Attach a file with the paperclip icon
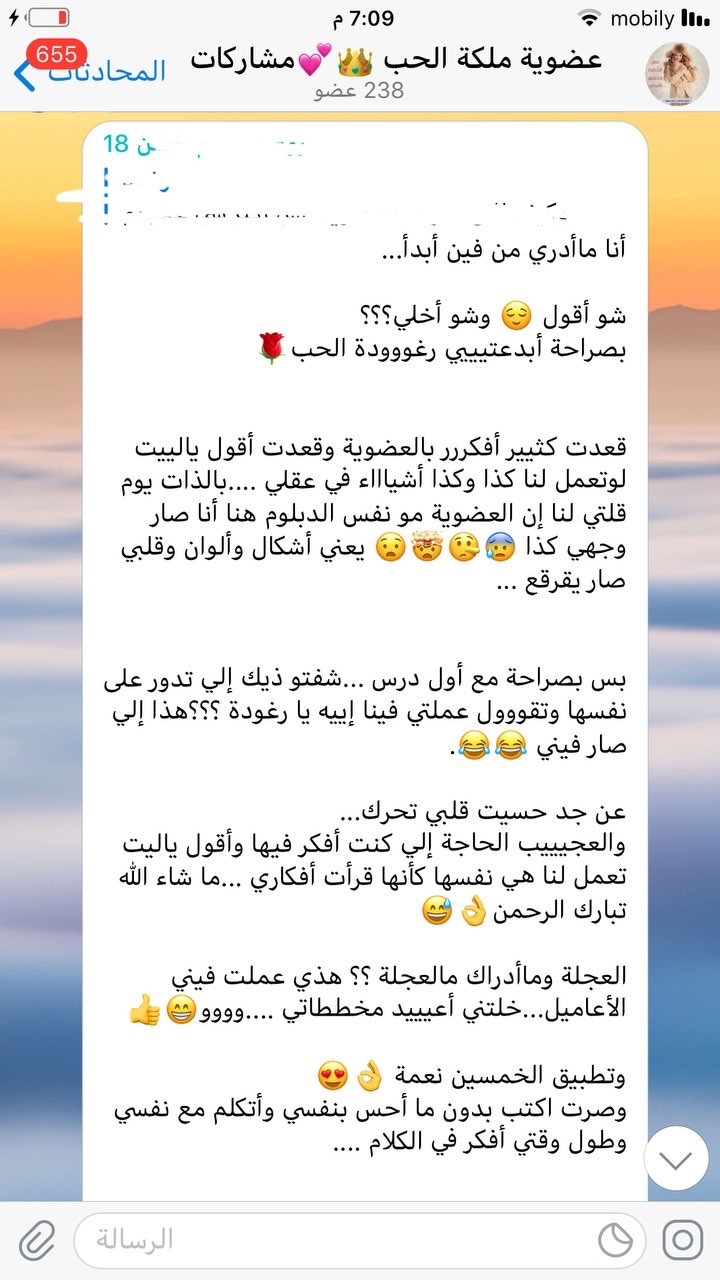This screenshot has height=1280, width=720. pos(37,1240)
